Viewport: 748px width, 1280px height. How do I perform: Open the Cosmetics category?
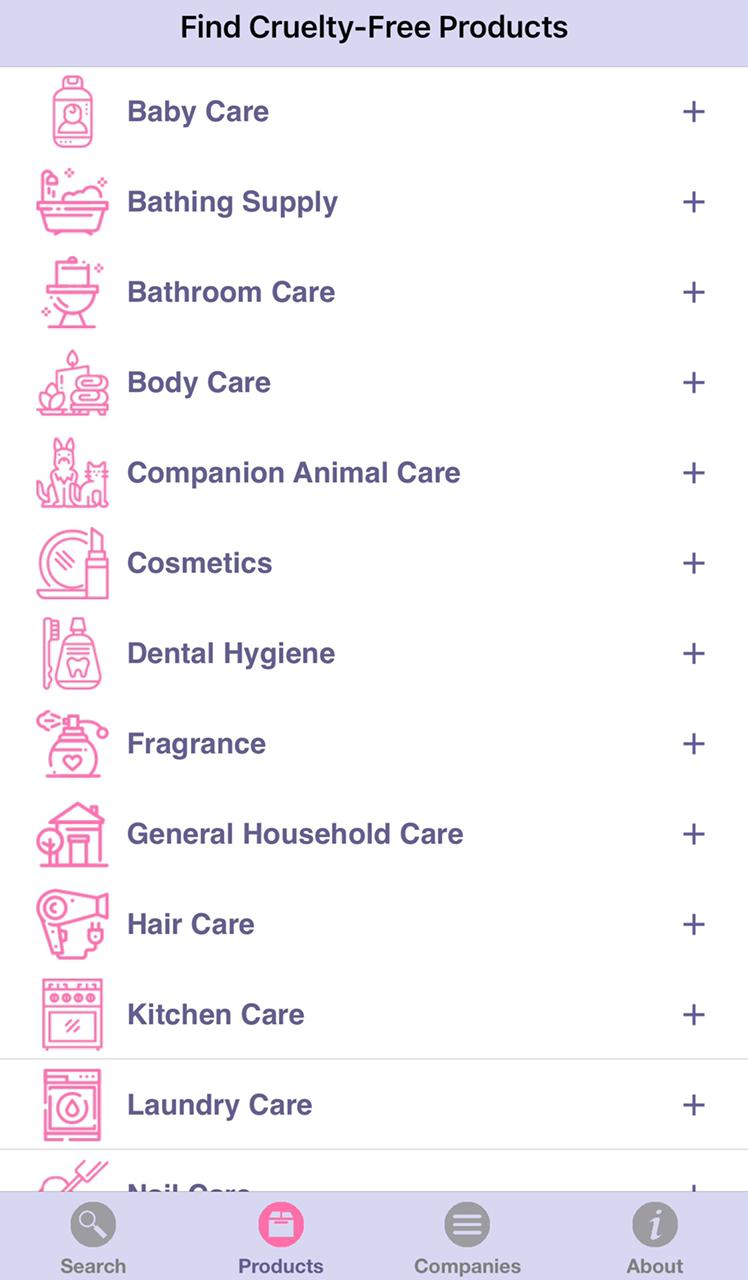click(693, 563)
